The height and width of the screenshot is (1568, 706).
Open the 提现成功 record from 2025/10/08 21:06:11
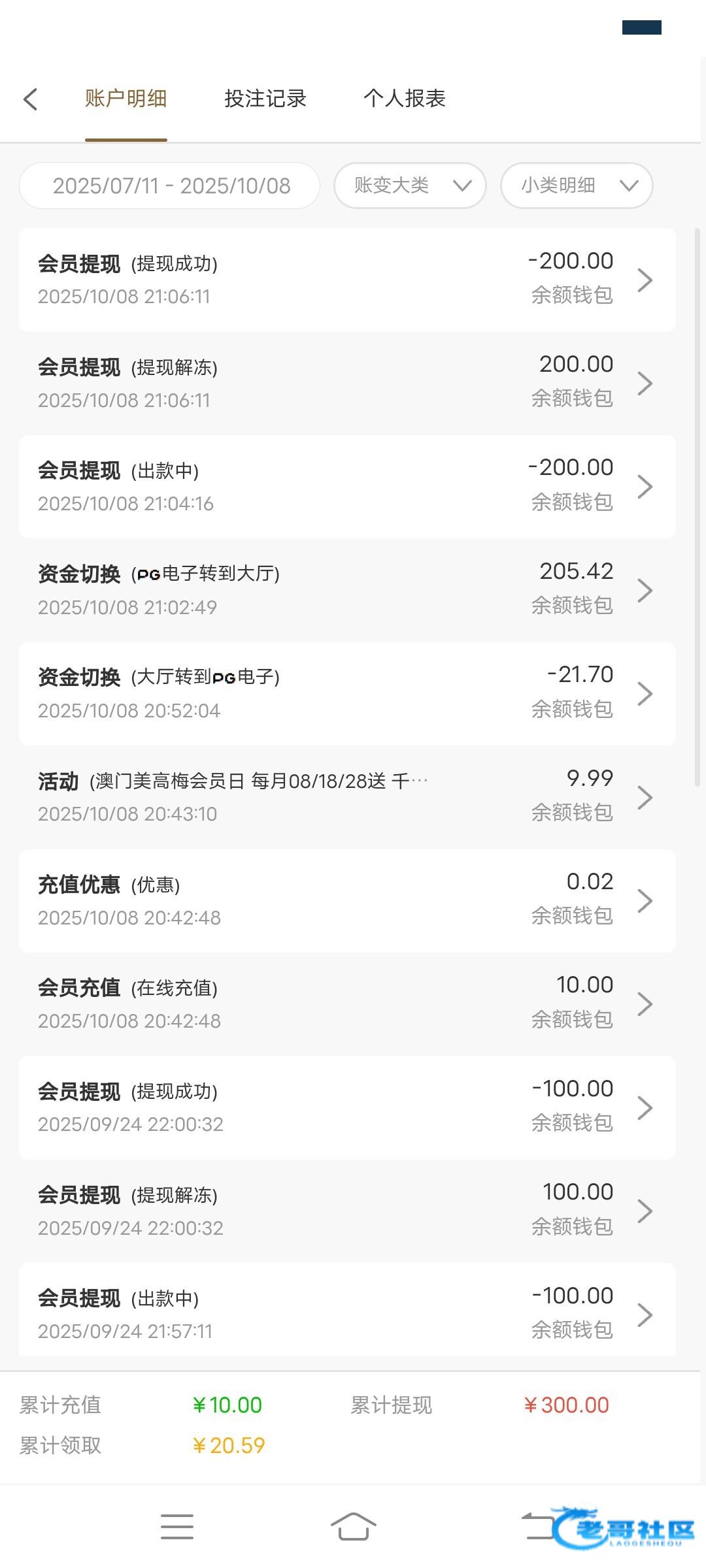tap(347, 280)
